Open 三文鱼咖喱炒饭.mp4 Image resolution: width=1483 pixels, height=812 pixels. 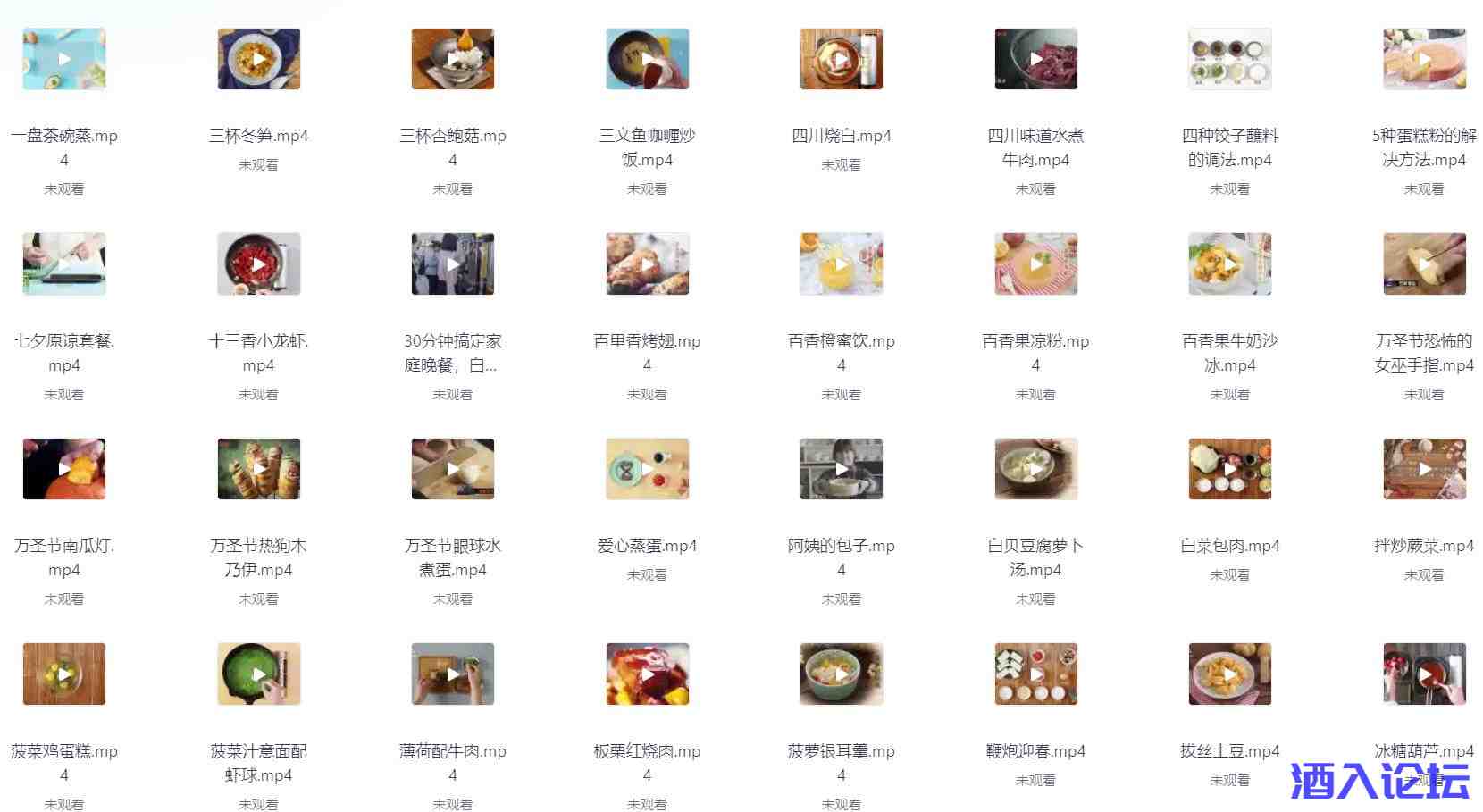pos(647,59)
